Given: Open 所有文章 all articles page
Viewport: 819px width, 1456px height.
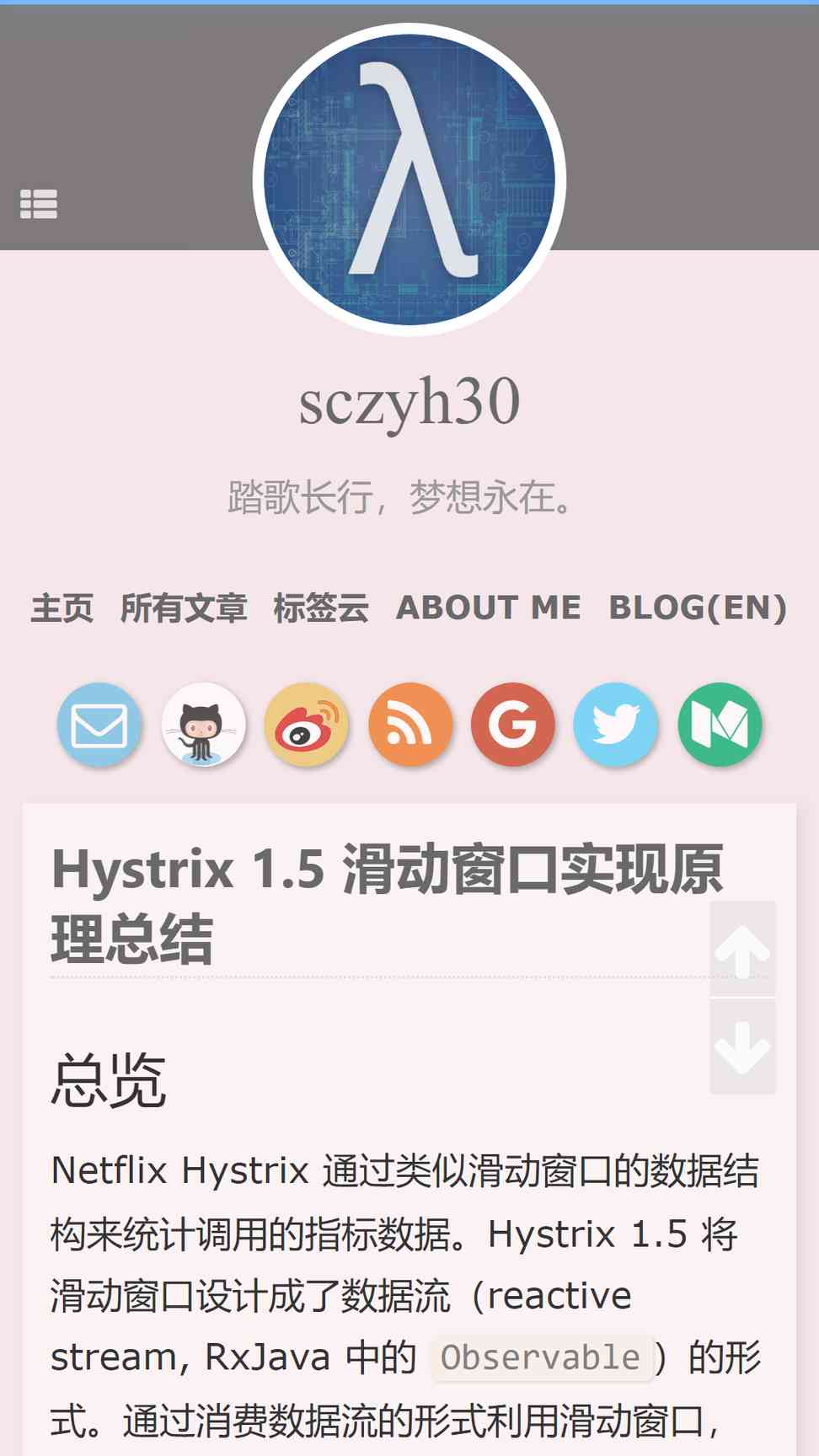Looking at the screenshot, I should click(x=184, y=608).
